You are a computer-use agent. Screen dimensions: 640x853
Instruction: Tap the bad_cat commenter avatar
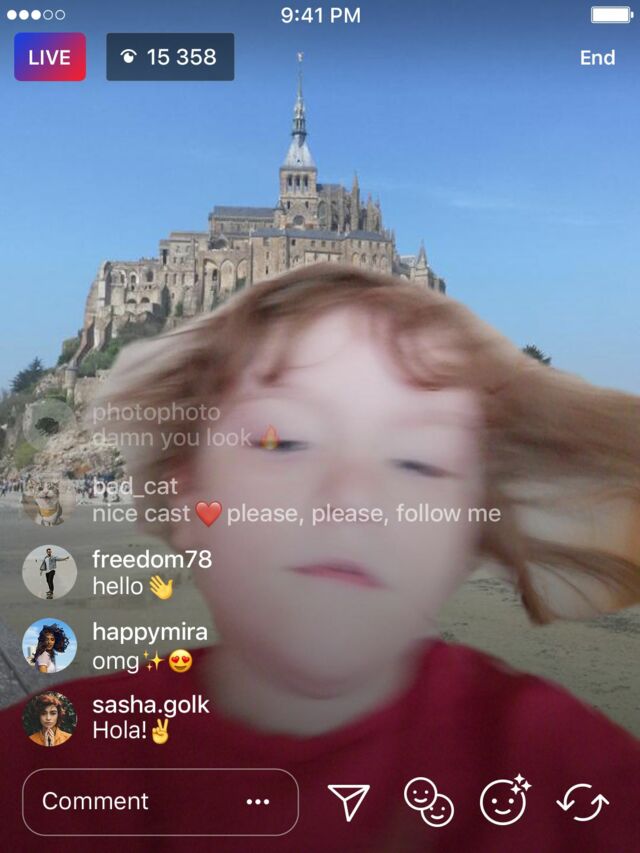(x=49, y=499)
